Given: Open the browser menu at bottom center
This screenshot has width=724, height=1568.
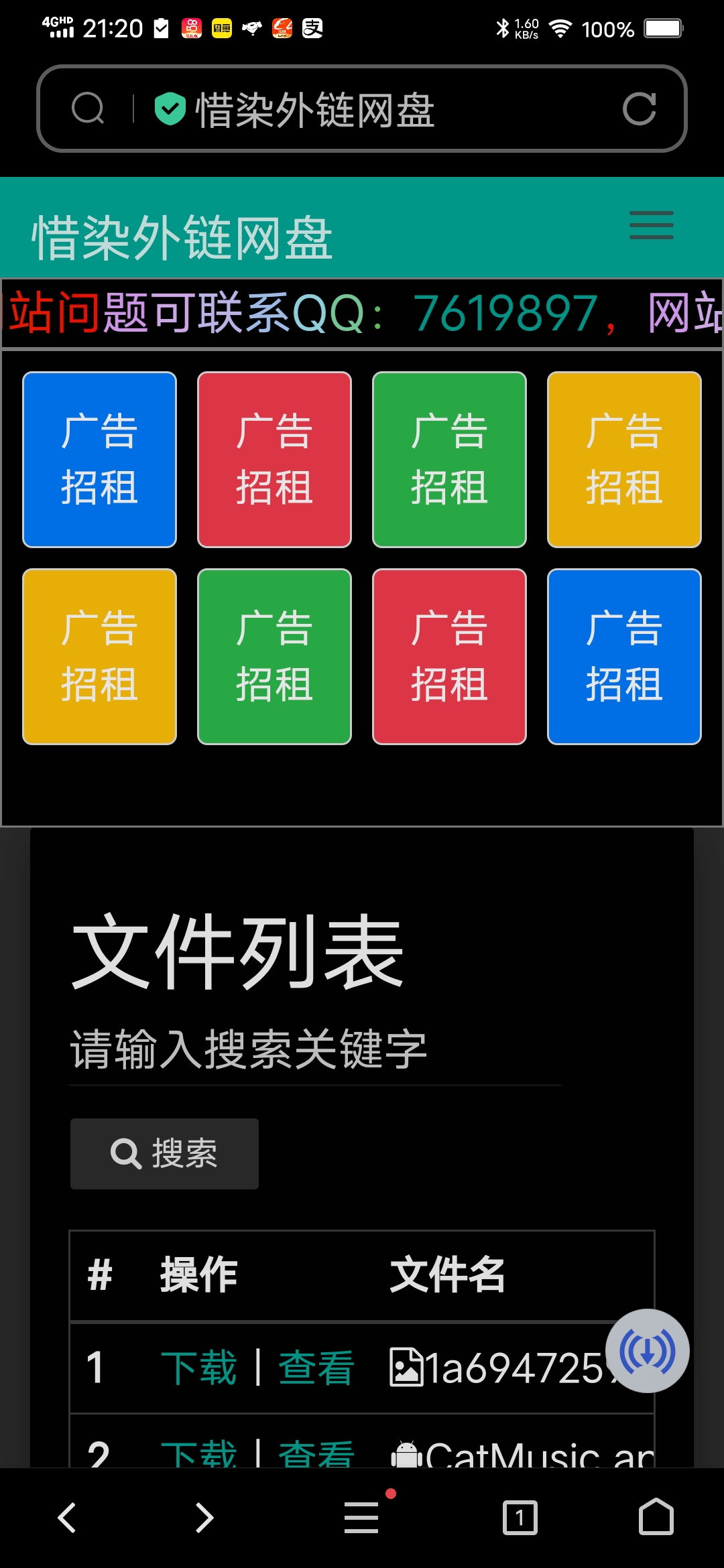Looking at the screenshot, I should pos(362,1517).
